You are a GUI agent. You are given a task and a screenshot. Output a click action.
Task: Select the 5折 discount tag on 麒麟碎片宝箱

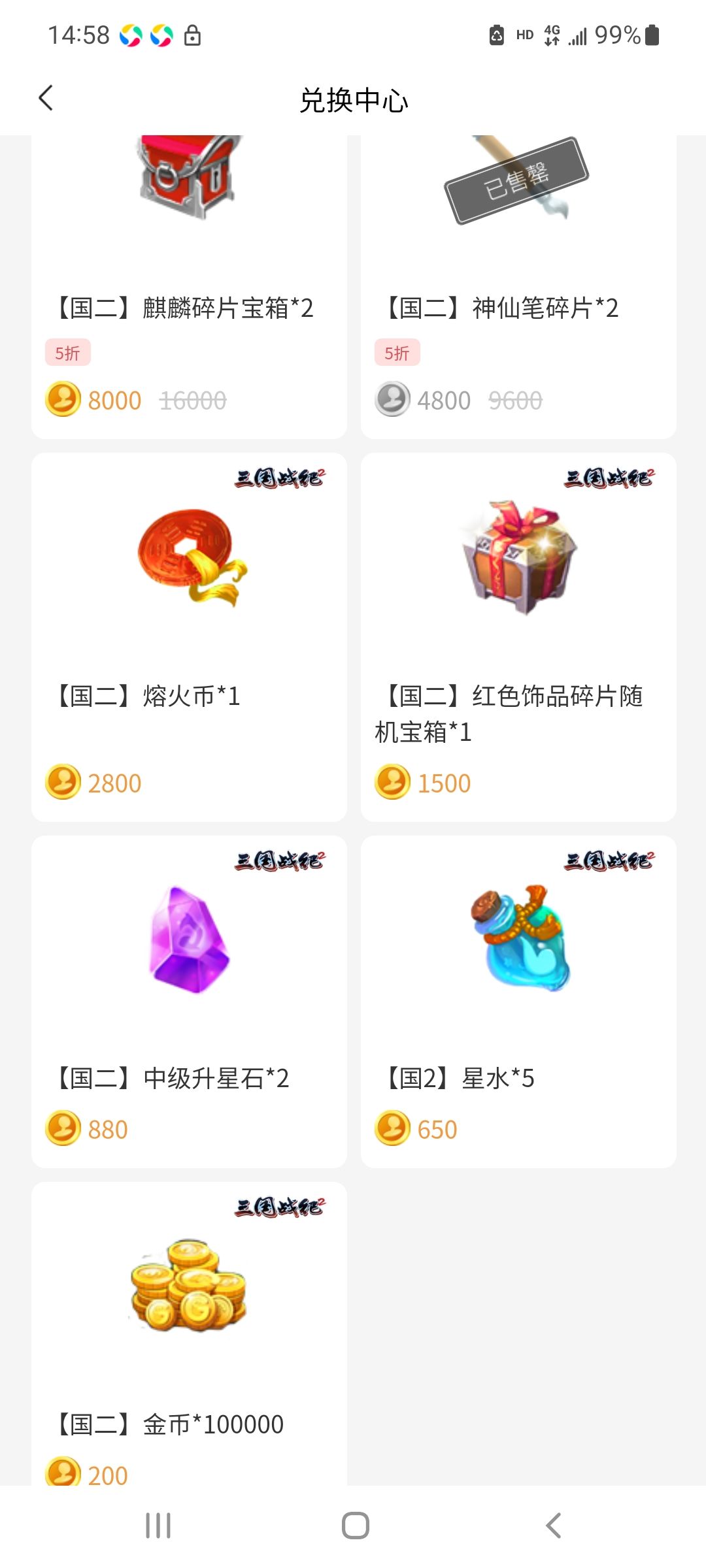pos(67,353)
